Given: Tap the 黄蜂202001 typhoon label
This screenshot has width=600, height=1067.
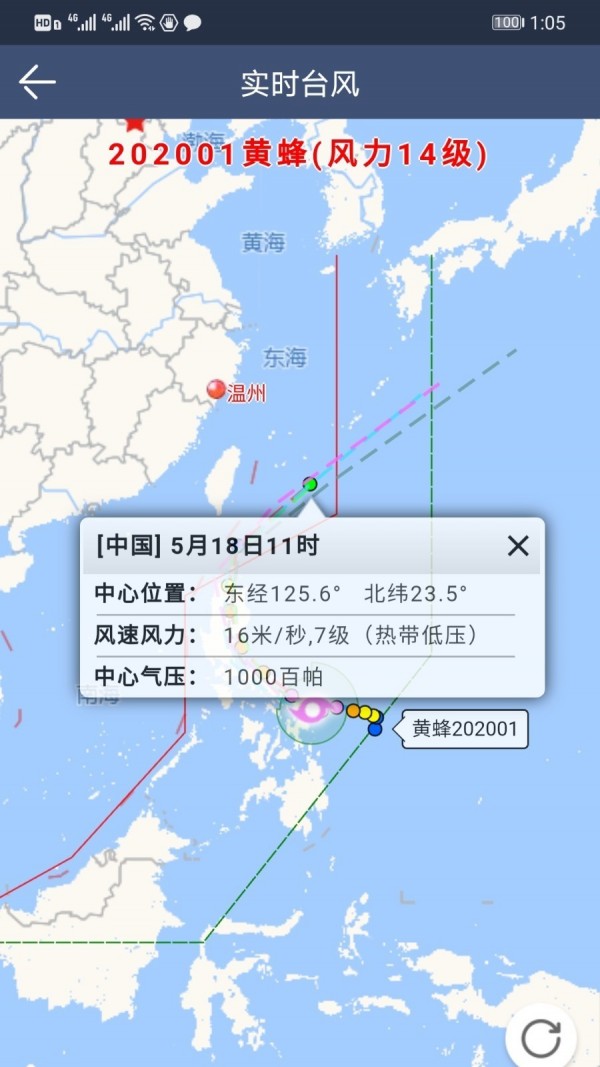Looking at the screenshot, I should (x=465, y=729).
